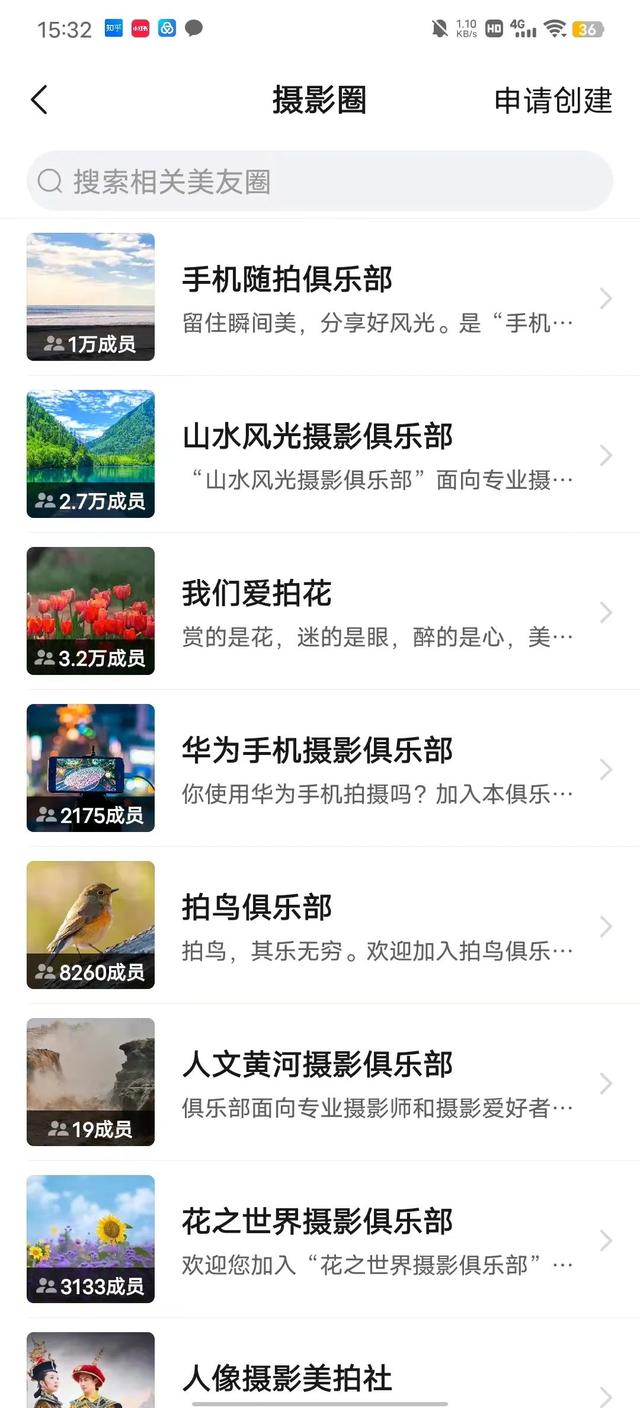Go back using the top-left arrow
The height and width of the screenshot is (1408, 640).
click(39, 100)
